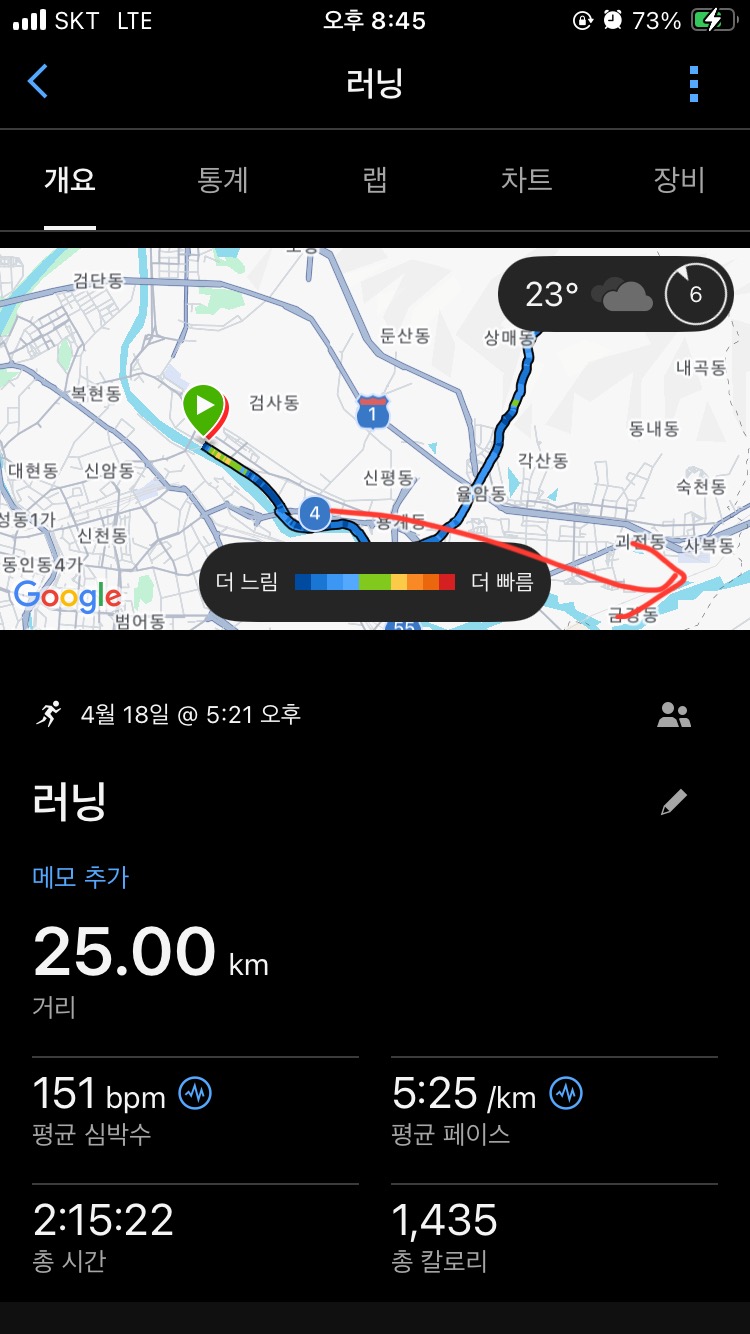750x1334 pixels.
Task: Switch to the 통계 tab
Action: (222, 180)
